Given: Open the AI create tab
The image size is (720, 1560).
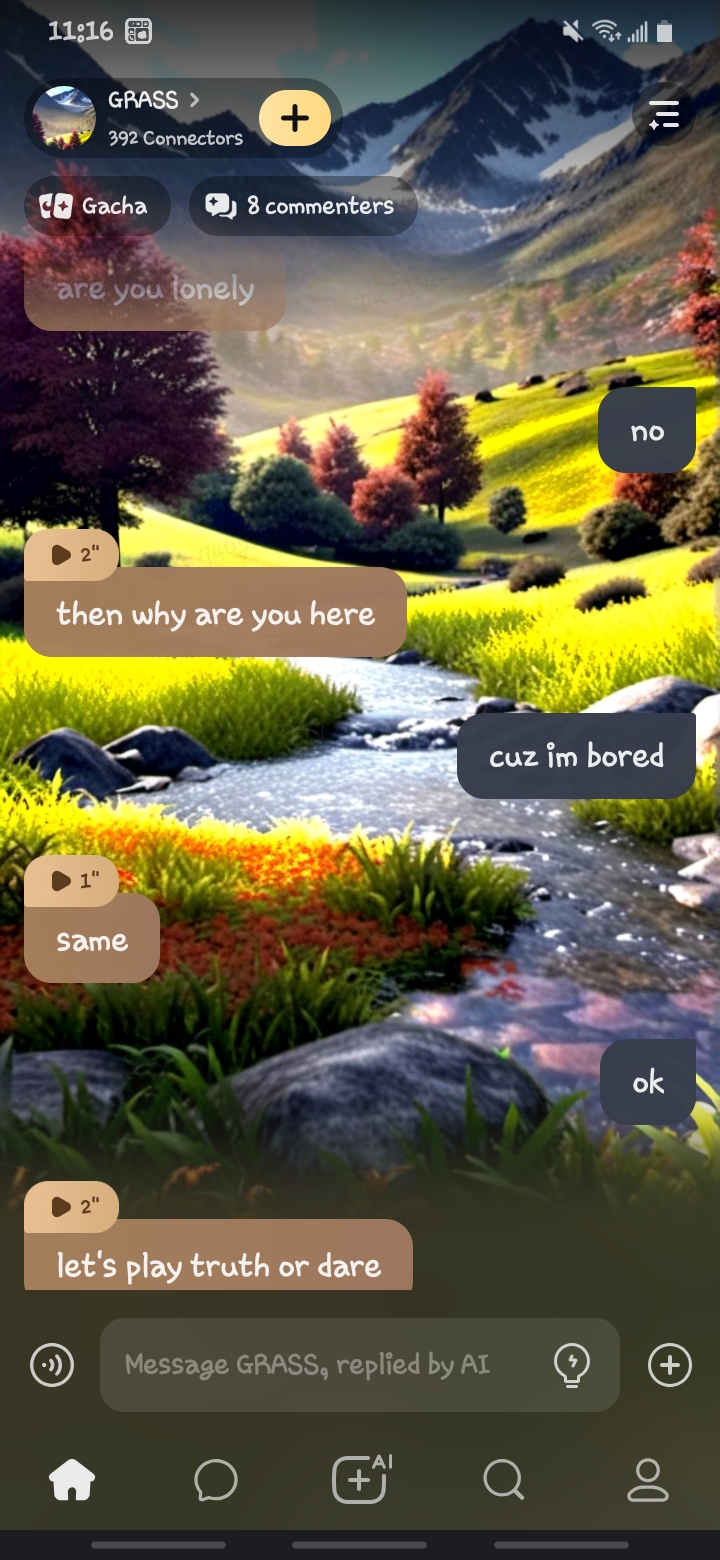Looking at the screenshot, I should click(x=360, y=1480).
